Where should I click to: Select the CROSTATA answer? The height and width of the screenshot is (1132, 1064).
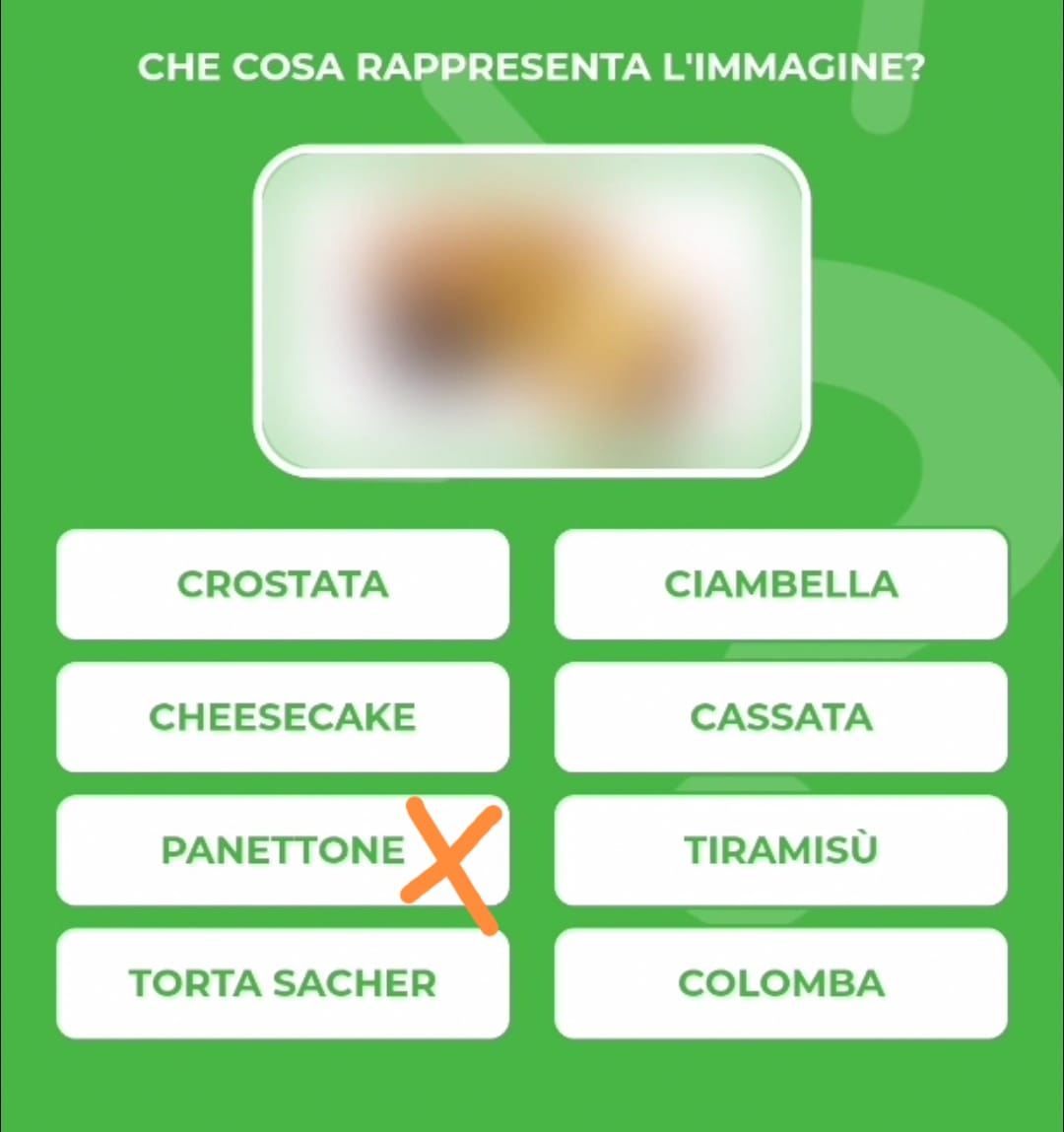pyautogui.click(x=283, y=584)
